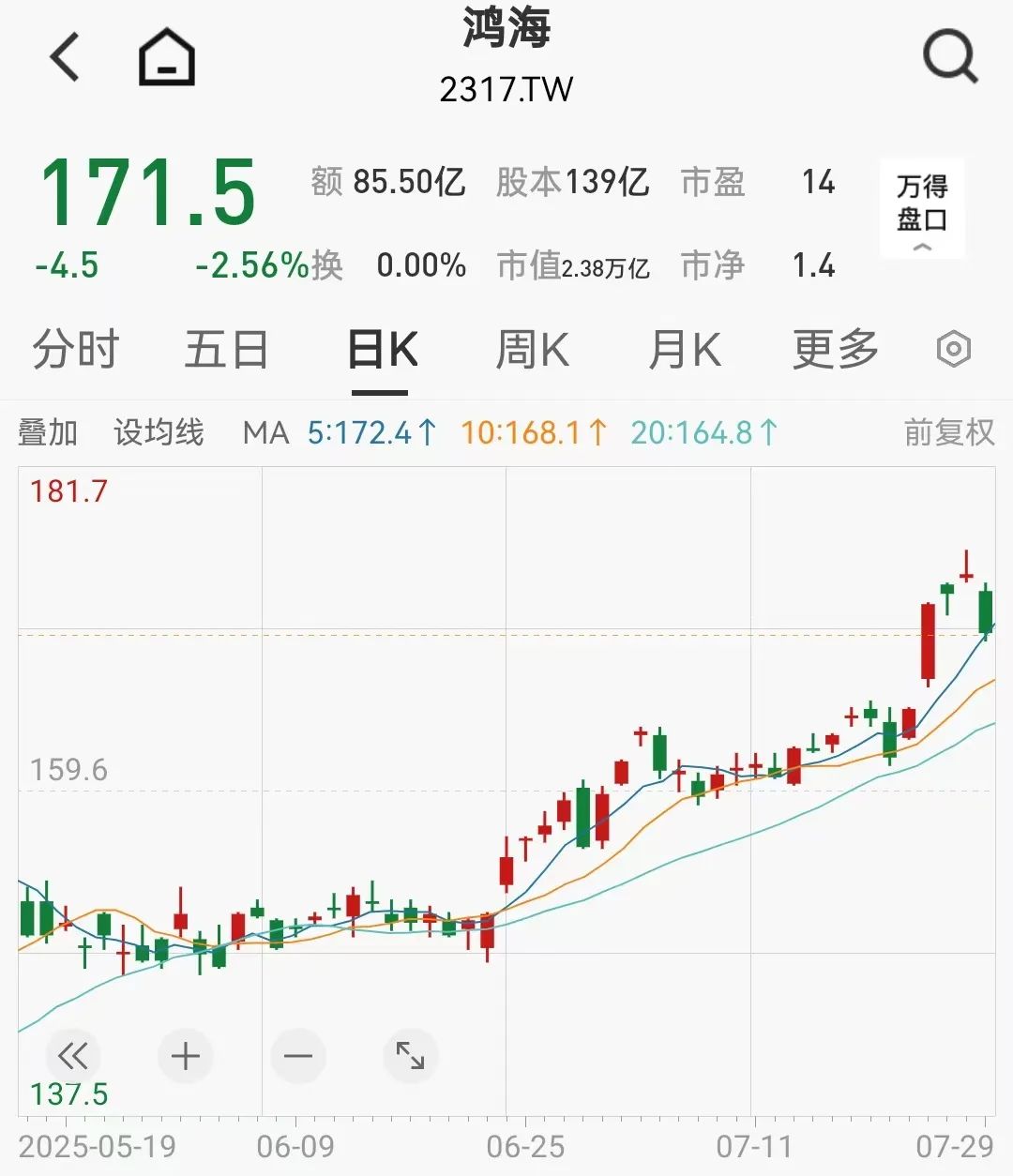1013x1176 pixels.
Task: Zoom in the K-line chart
Action: coord(186,1056)
